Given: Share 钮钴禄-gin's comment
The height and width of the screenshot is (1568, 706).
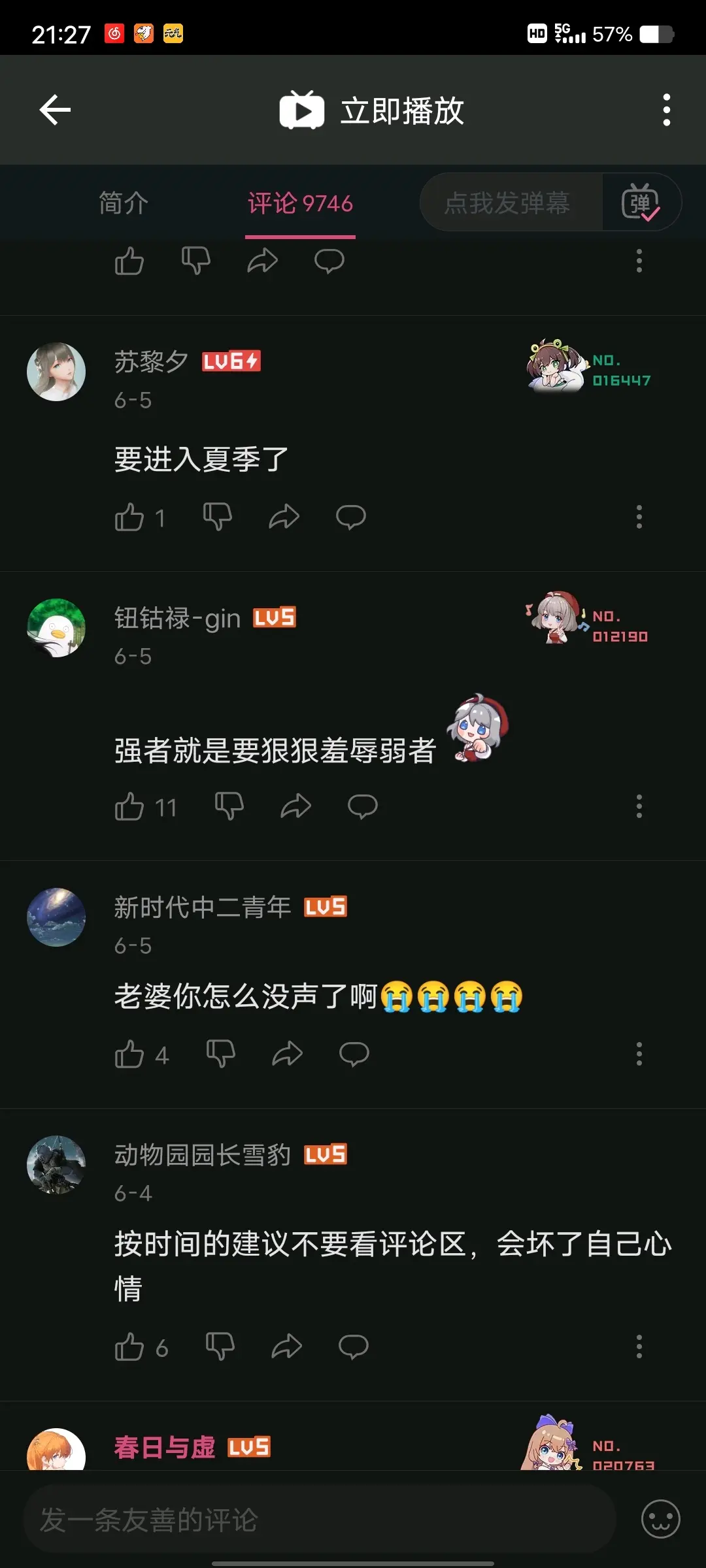Looking at the screenshot, I should [x=295, y=807].
